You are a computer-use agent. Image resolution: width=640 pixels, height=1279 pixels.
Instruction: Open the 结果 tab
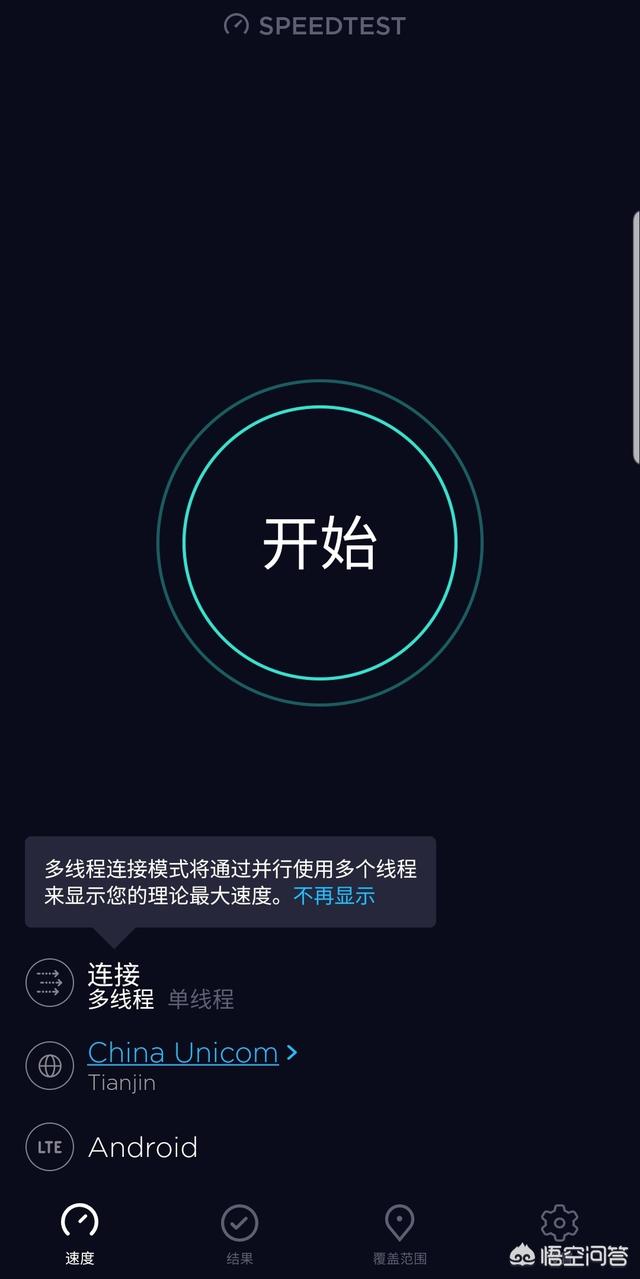coord(239,1233)
